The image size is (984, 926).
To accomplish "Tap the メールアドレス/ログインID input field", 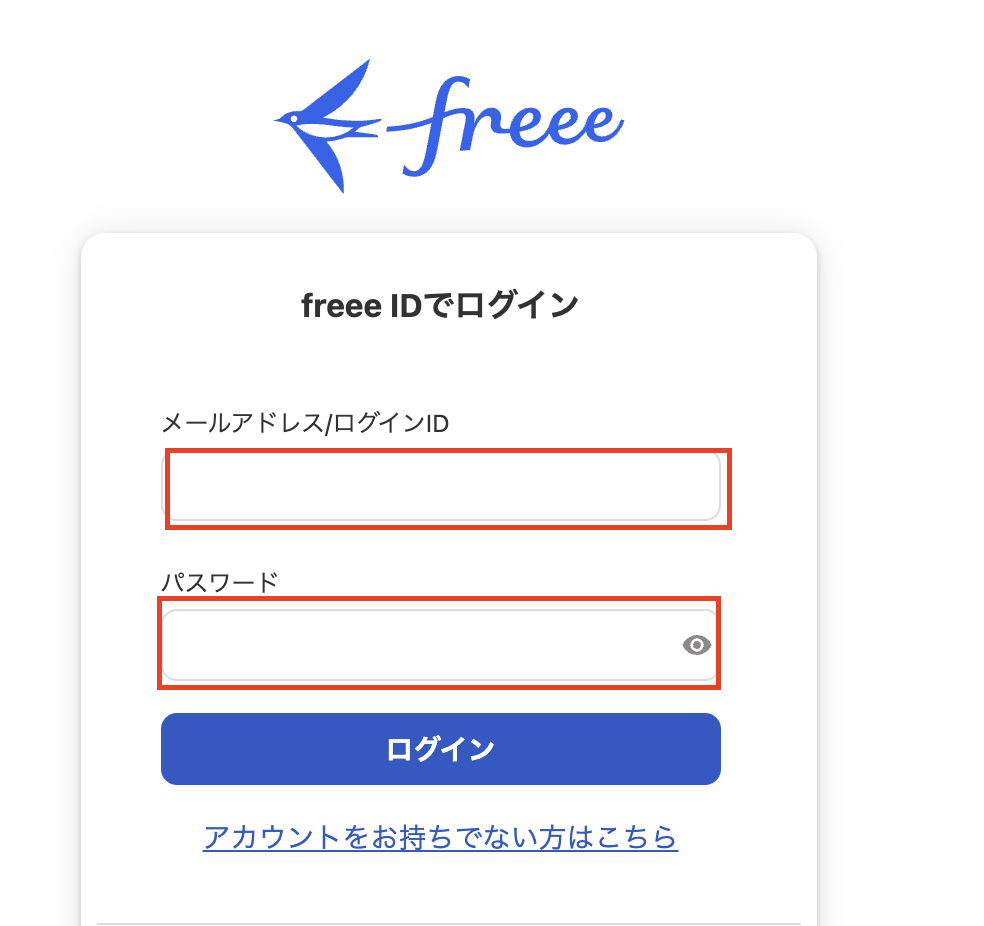I will click(440, 487).
